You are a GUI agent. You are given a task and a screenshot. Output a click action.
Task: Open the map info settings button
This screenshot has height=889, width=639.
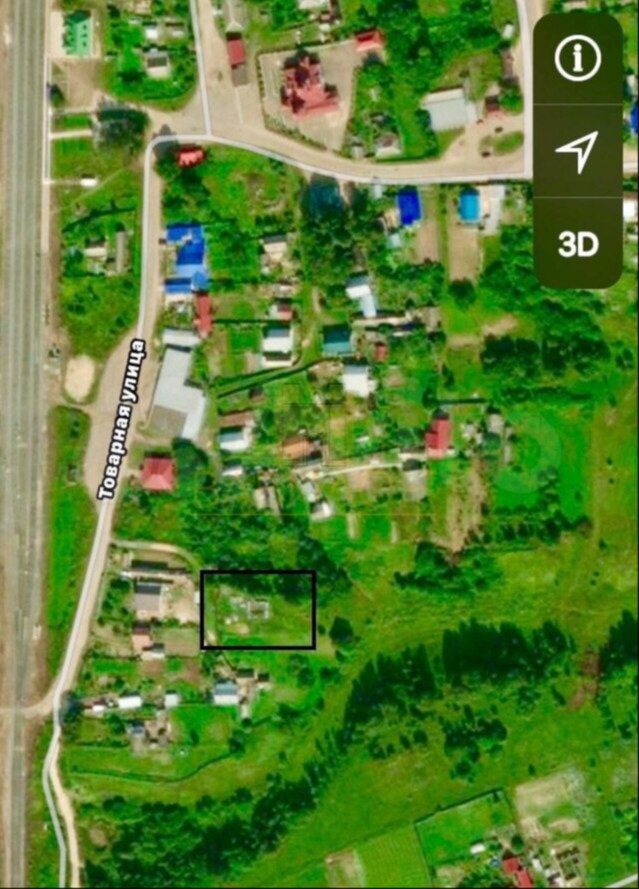(x=577, y=58)
